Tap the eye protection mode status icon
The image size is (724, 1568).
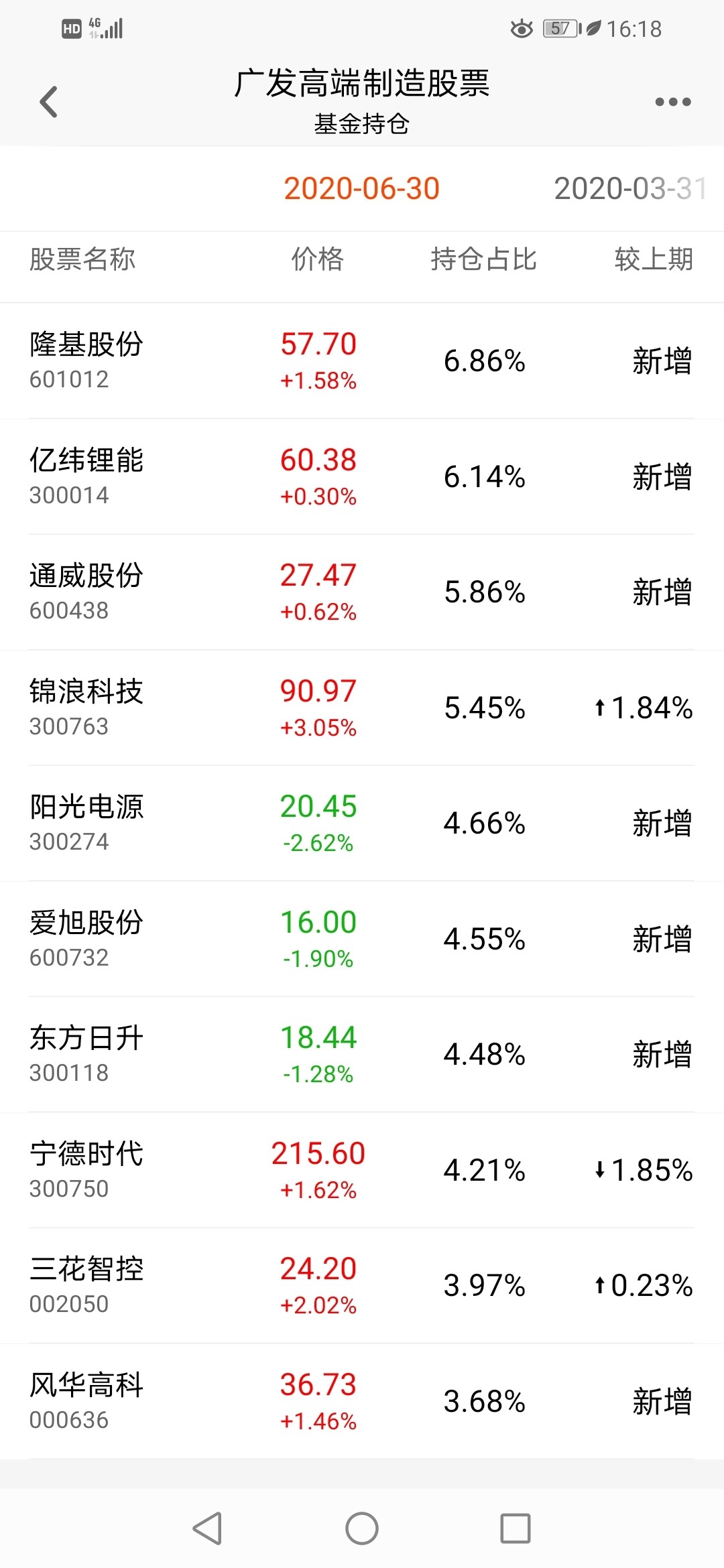[x=522, y=28]
